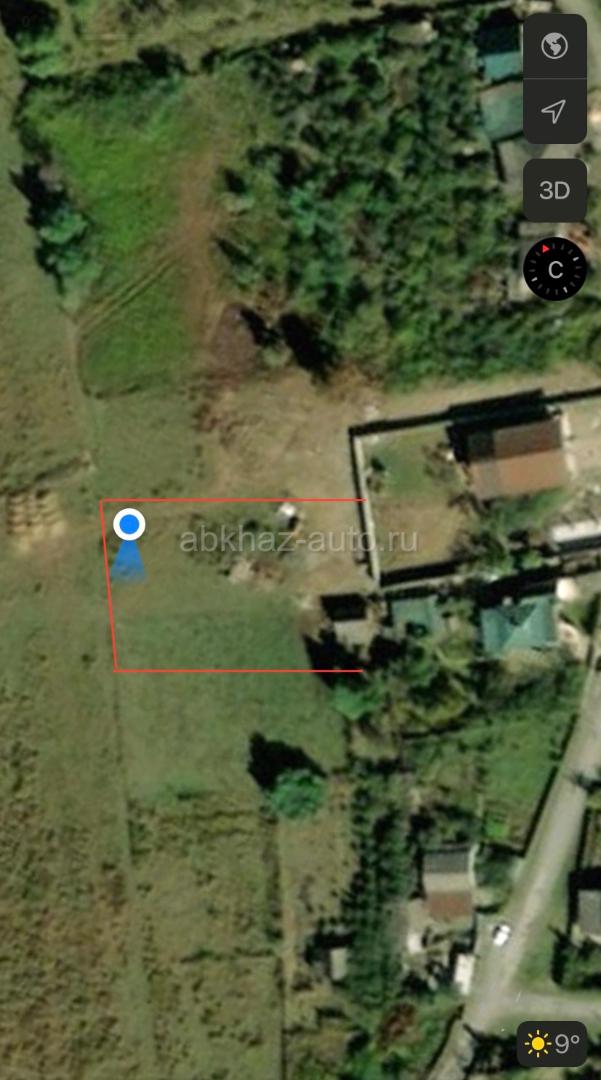Tap the compass to reset north
Screen dimensions: 601x1080
[x=555, y=269]
